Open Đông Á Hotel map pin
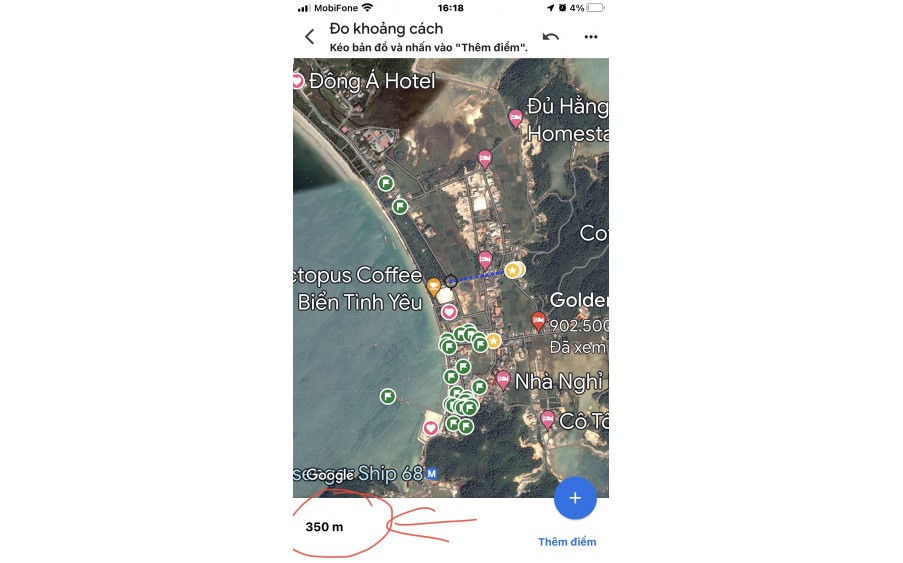Screen dimensions: 903x563 298,81
